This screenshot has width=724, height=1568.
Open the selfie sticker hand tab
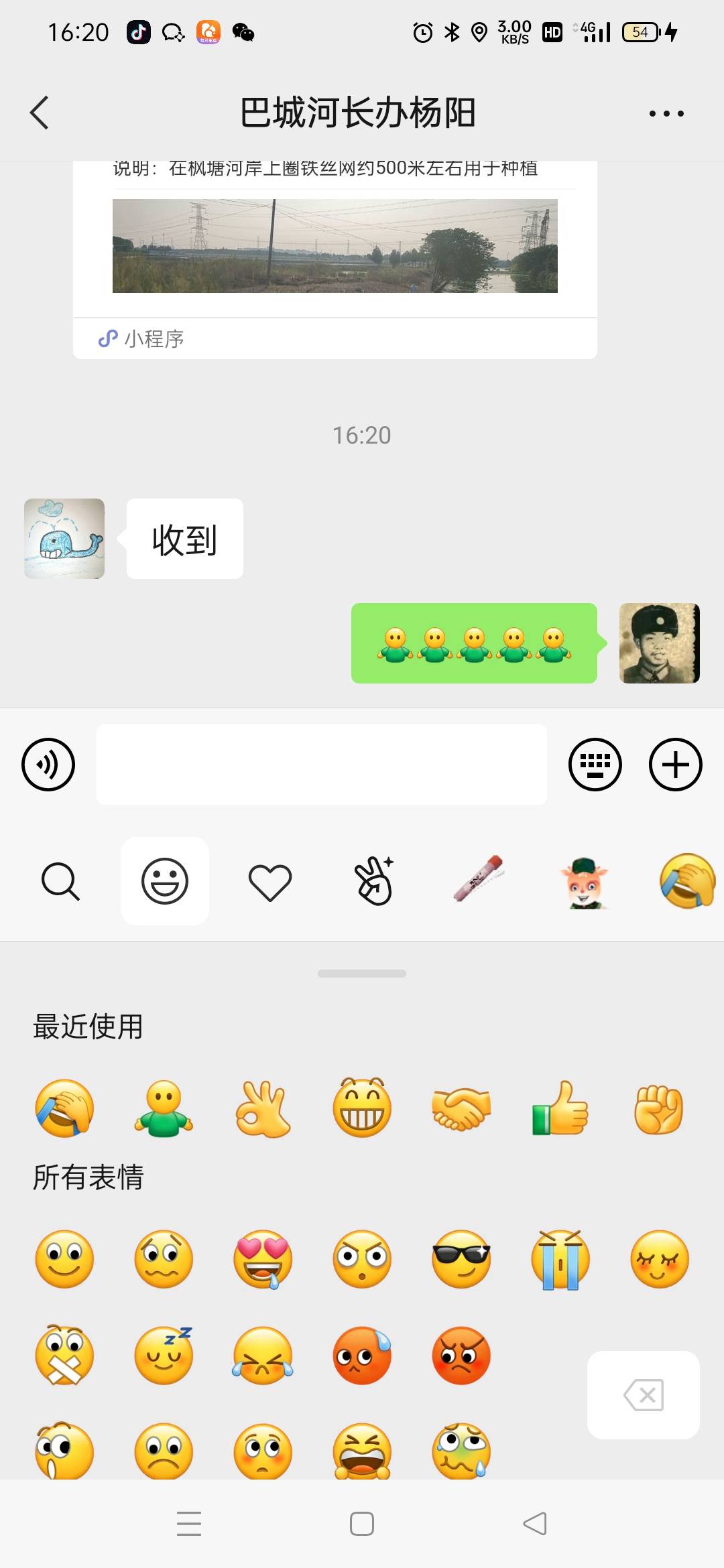click(x=375, y=881)
